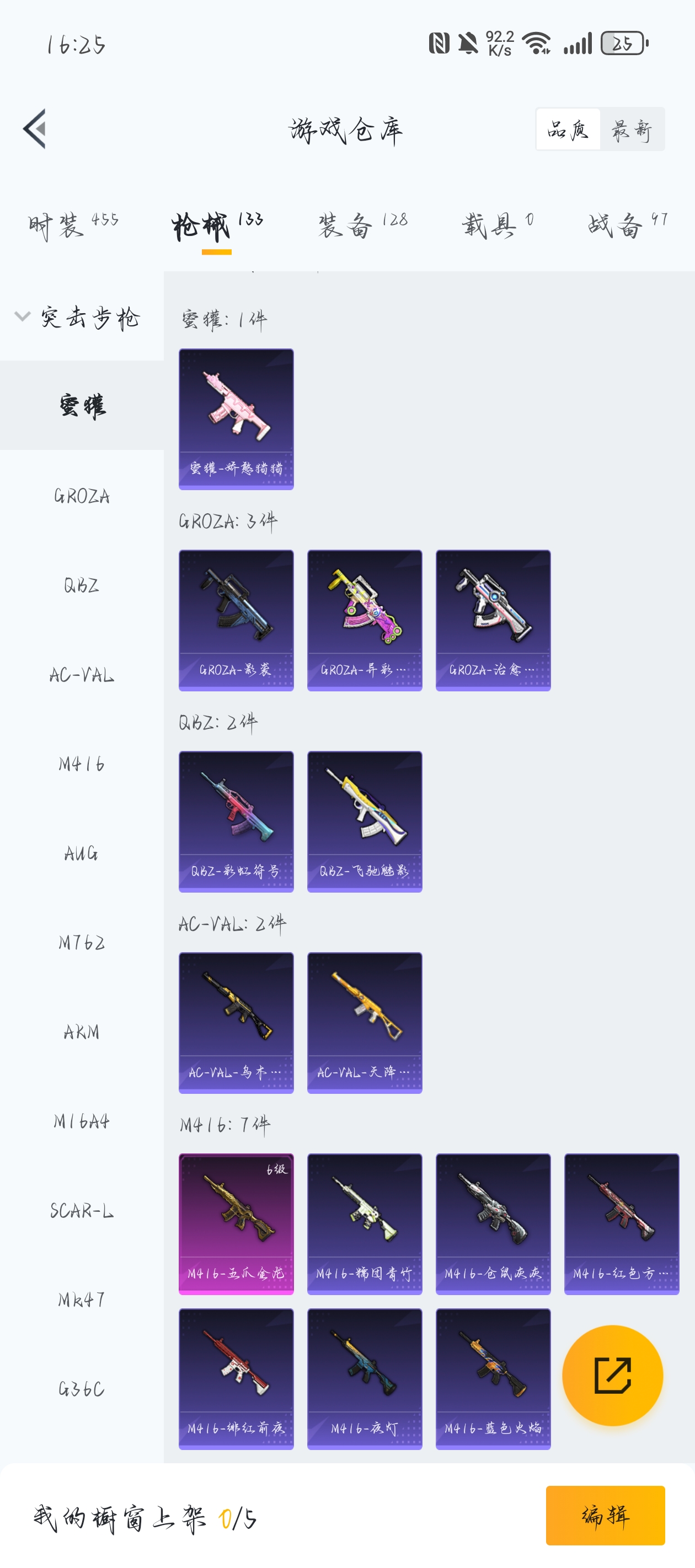This screenshot has width=695, height=1568.
Task: Choose SCAR-L from the sidebar
Action: [82, 1211]
